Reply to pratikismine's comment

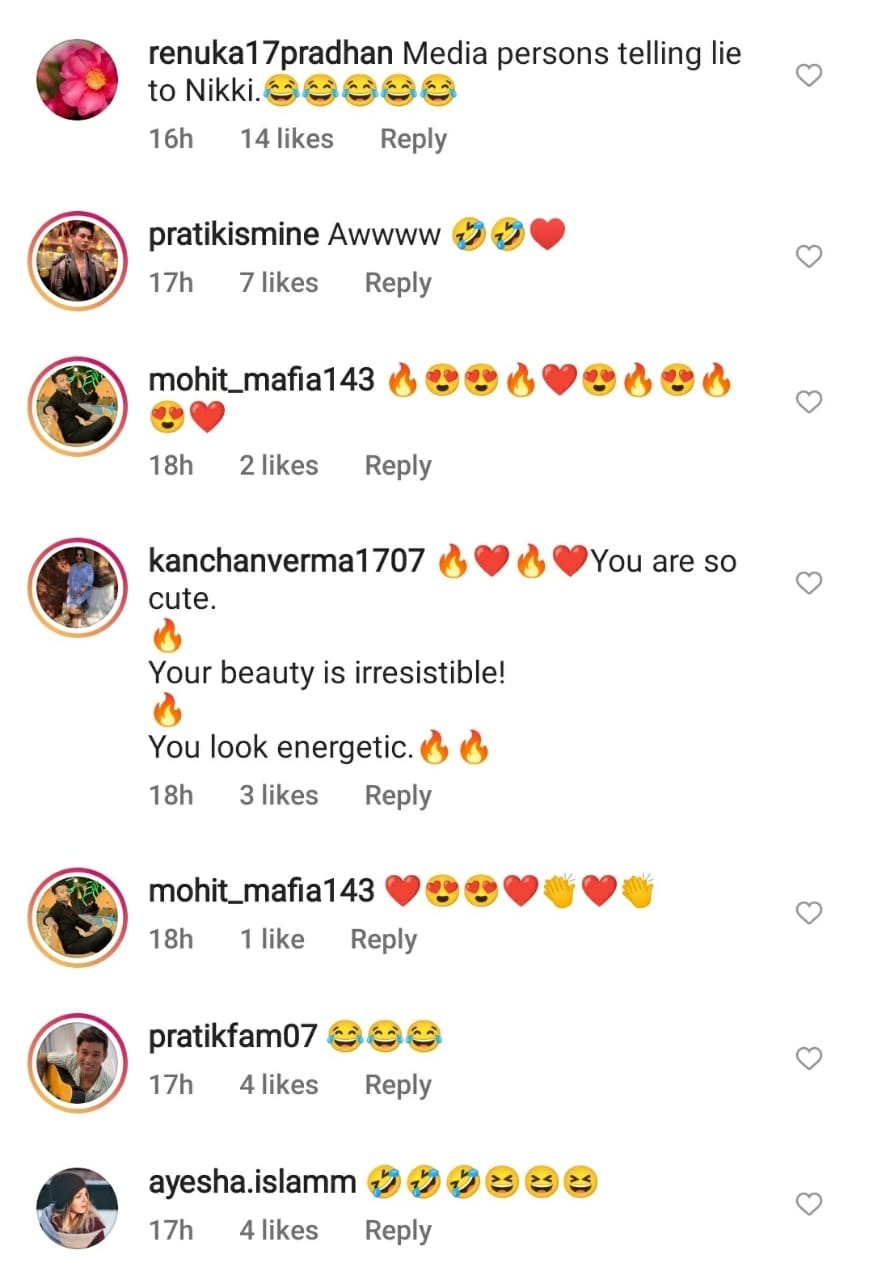point(397,283)
